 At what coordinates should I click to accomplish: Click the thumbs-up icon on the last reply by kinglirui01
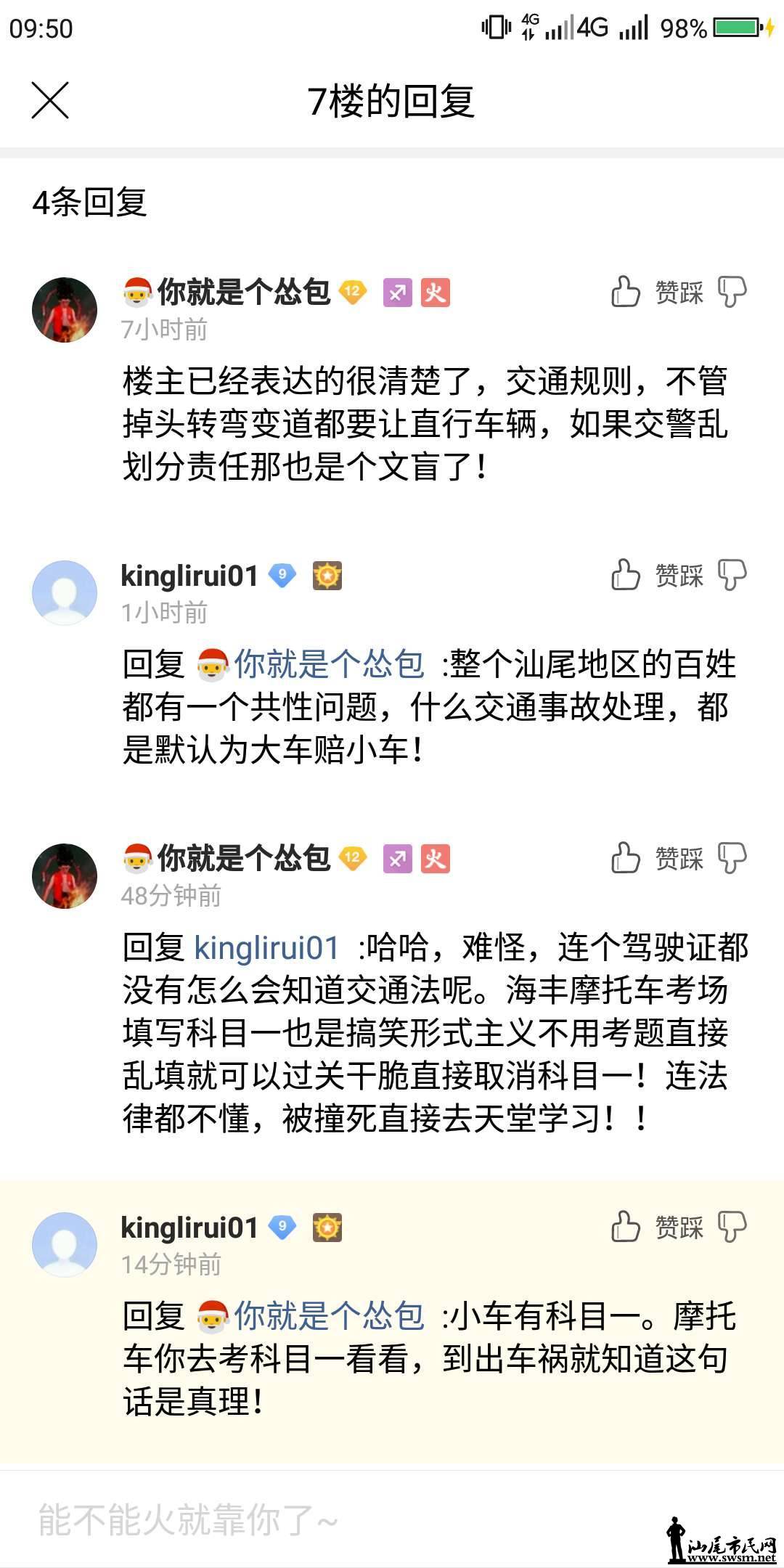pos(624,1225)
